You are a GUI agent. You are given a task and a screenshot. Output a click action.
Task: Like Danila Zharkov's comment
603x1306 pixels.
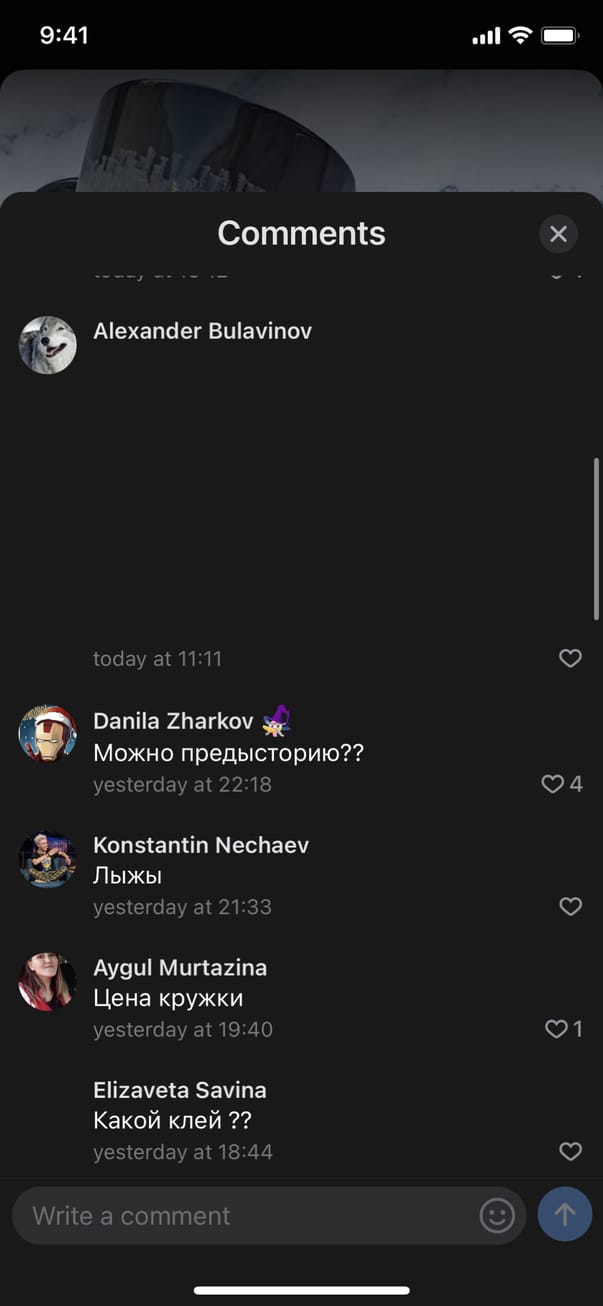(553, 784)
